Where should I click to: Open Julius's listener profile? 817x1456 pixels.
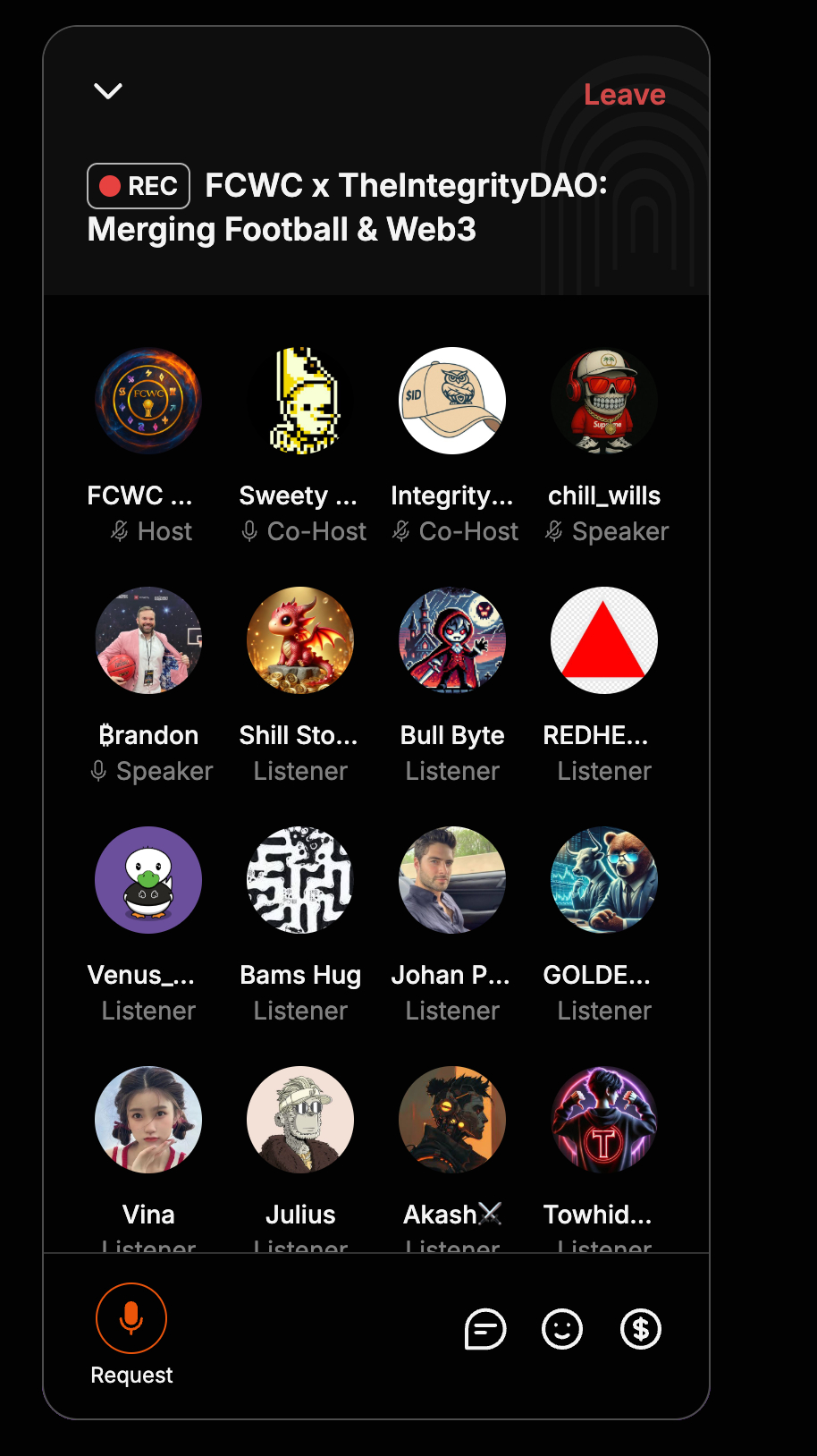point(300,1120)
